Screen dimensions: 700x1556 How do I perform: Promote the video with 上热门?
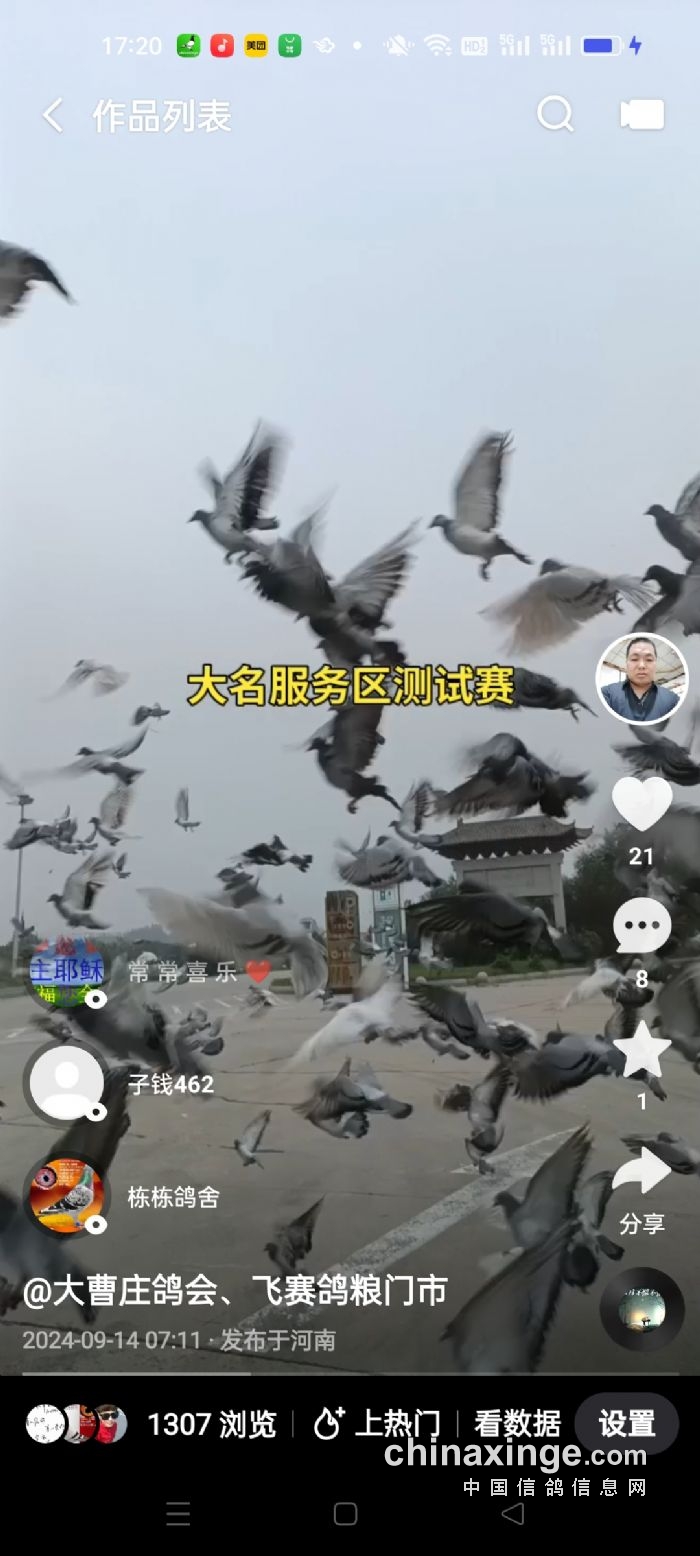click(x=377, y=1424)
